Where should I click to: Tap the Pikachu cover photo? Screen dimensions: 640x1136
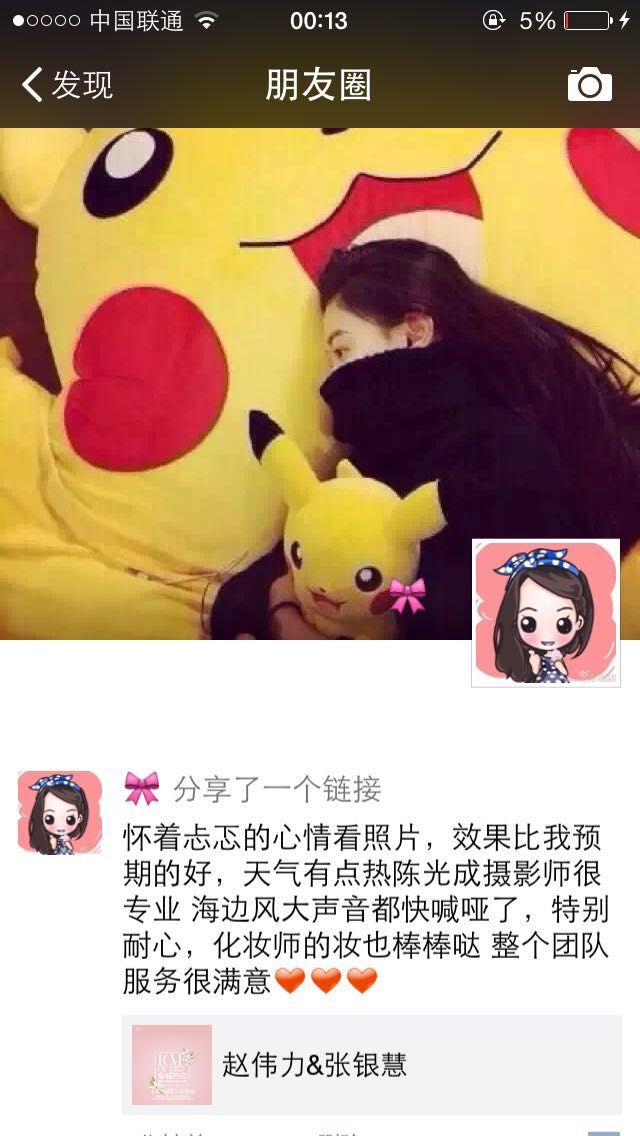pyautogui.click(x=320, y=384)
